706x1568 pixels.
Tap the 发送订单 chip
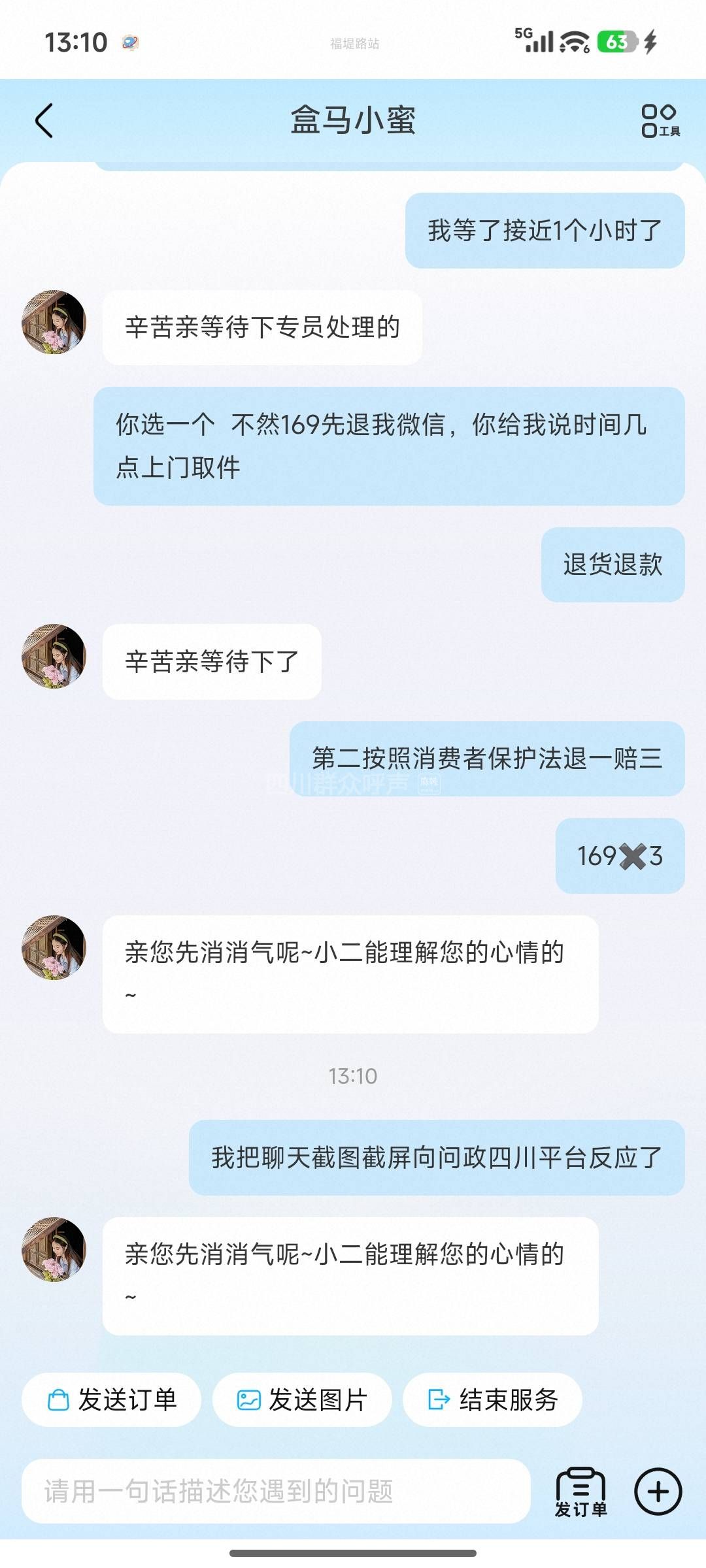tap(112, 1400)
